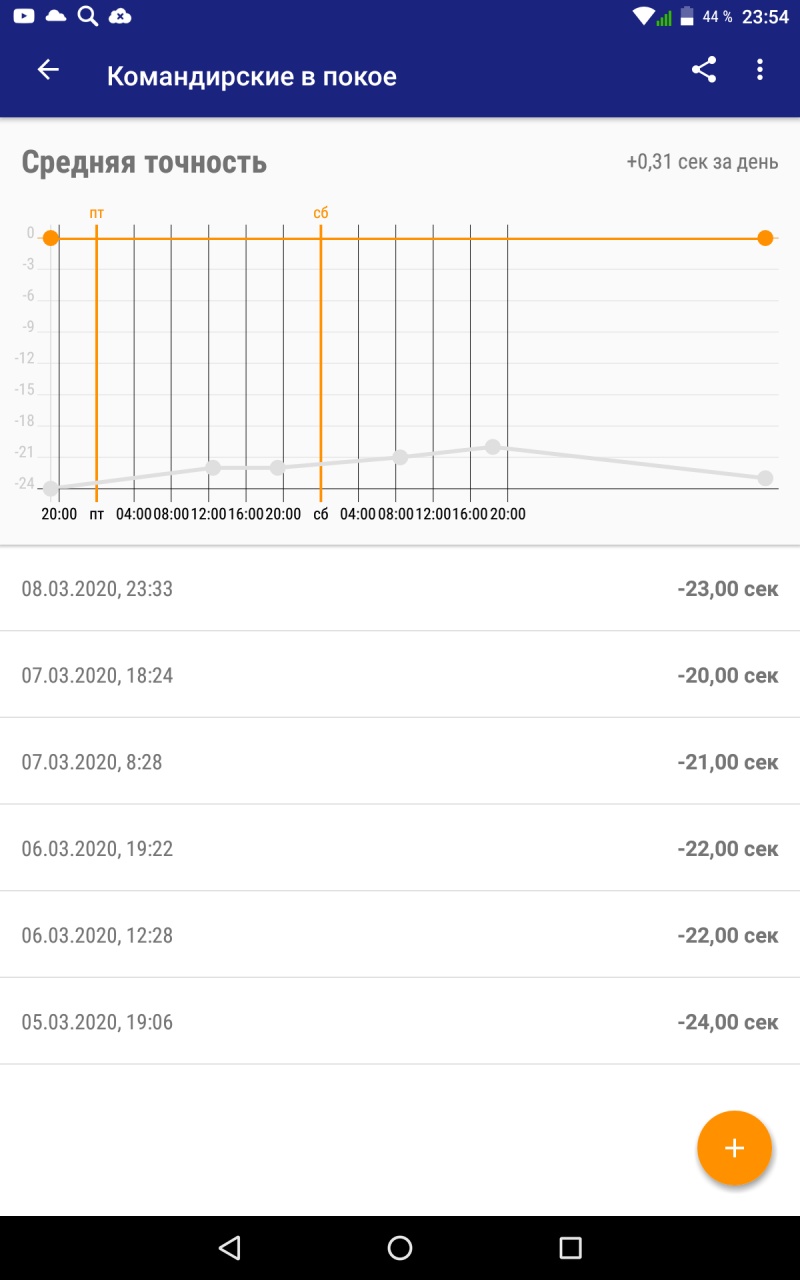
Task: Go back using the app bar arrow
Action: tap(48, 69)
